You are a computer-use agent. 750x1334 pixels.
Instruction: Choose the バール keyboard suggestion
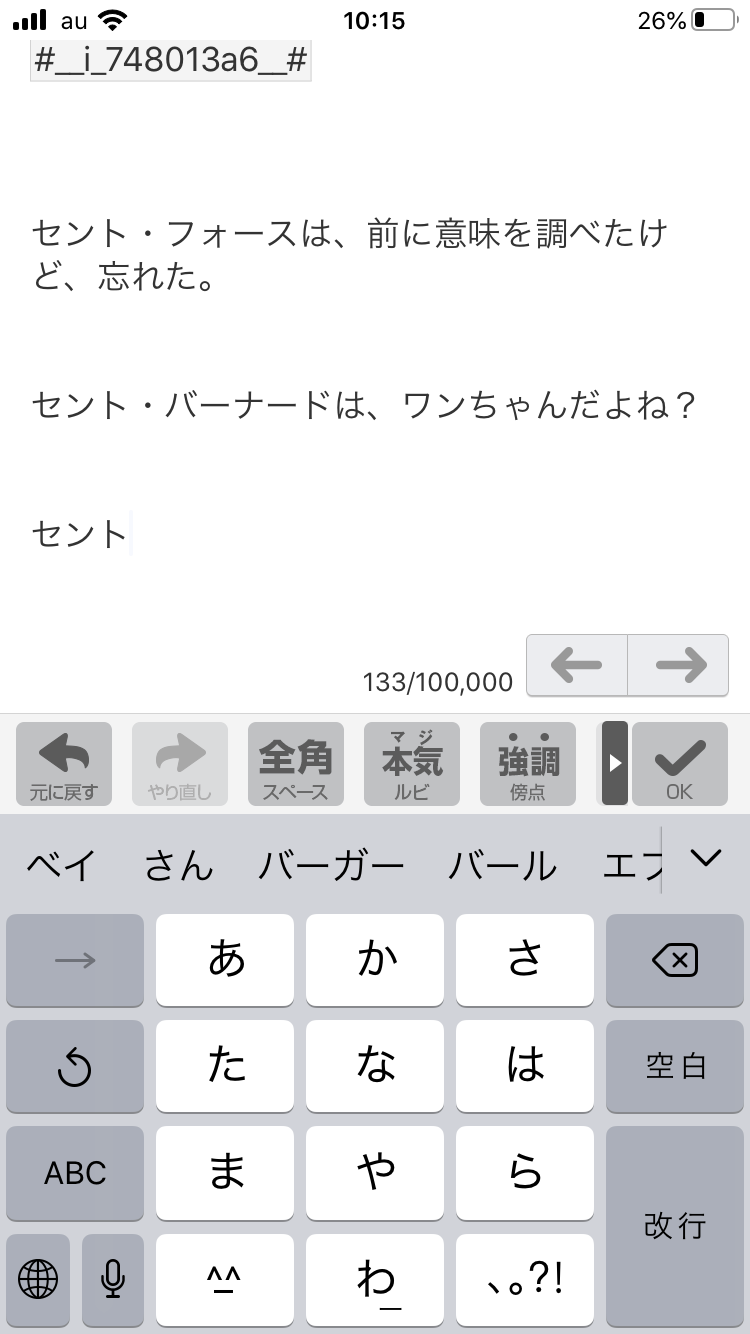(x=502, y=865)
